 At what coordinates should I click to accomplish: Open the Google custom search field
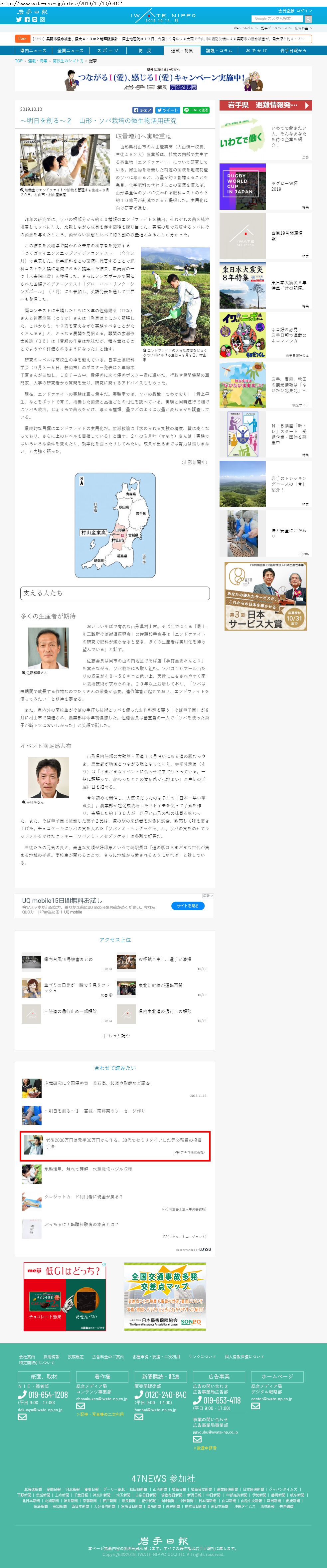click(x=276, y=19)
